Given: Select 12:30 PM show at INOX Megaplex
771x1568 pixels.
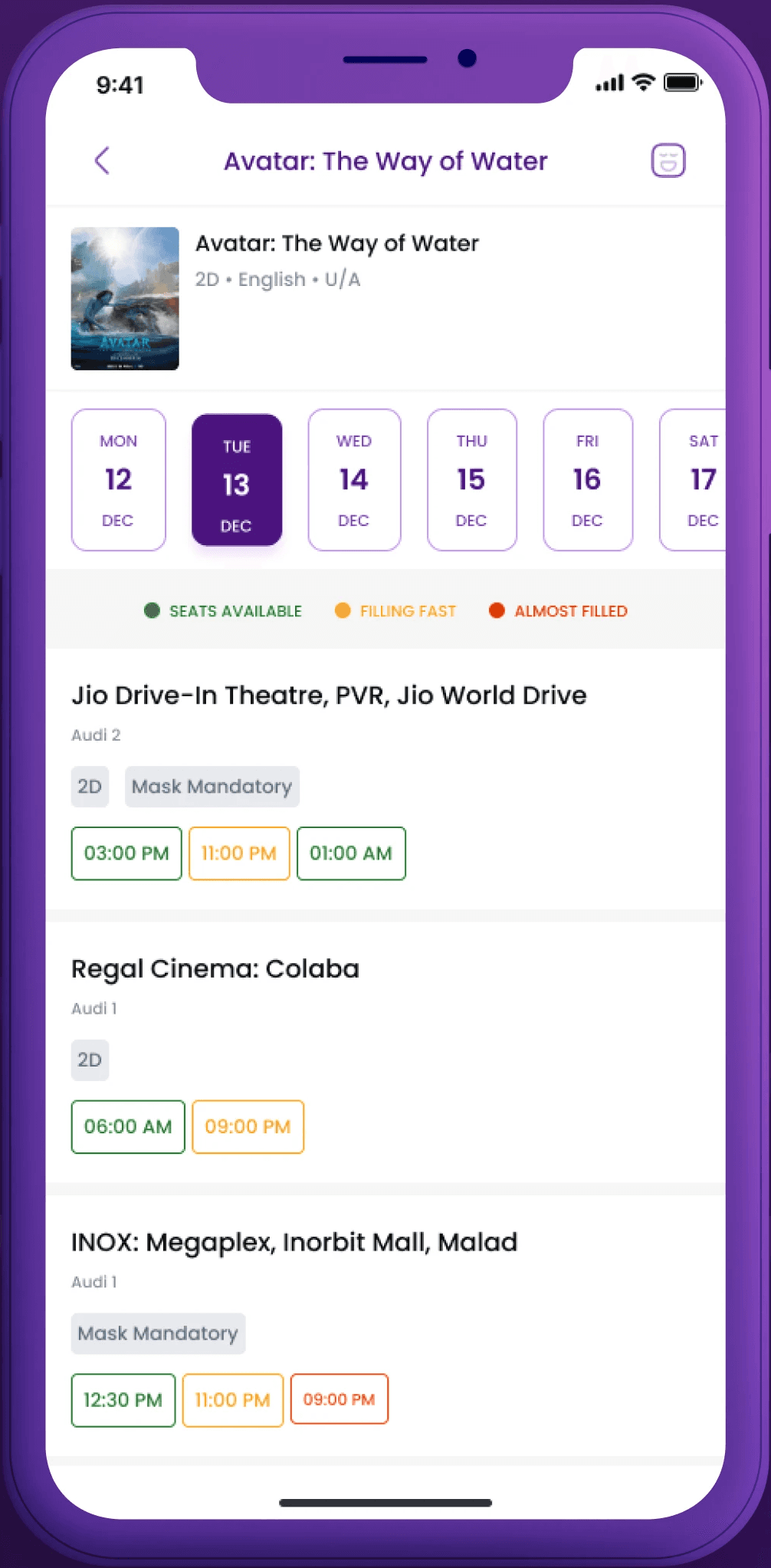Looking at the screenshot, I should click(123, 1400).
